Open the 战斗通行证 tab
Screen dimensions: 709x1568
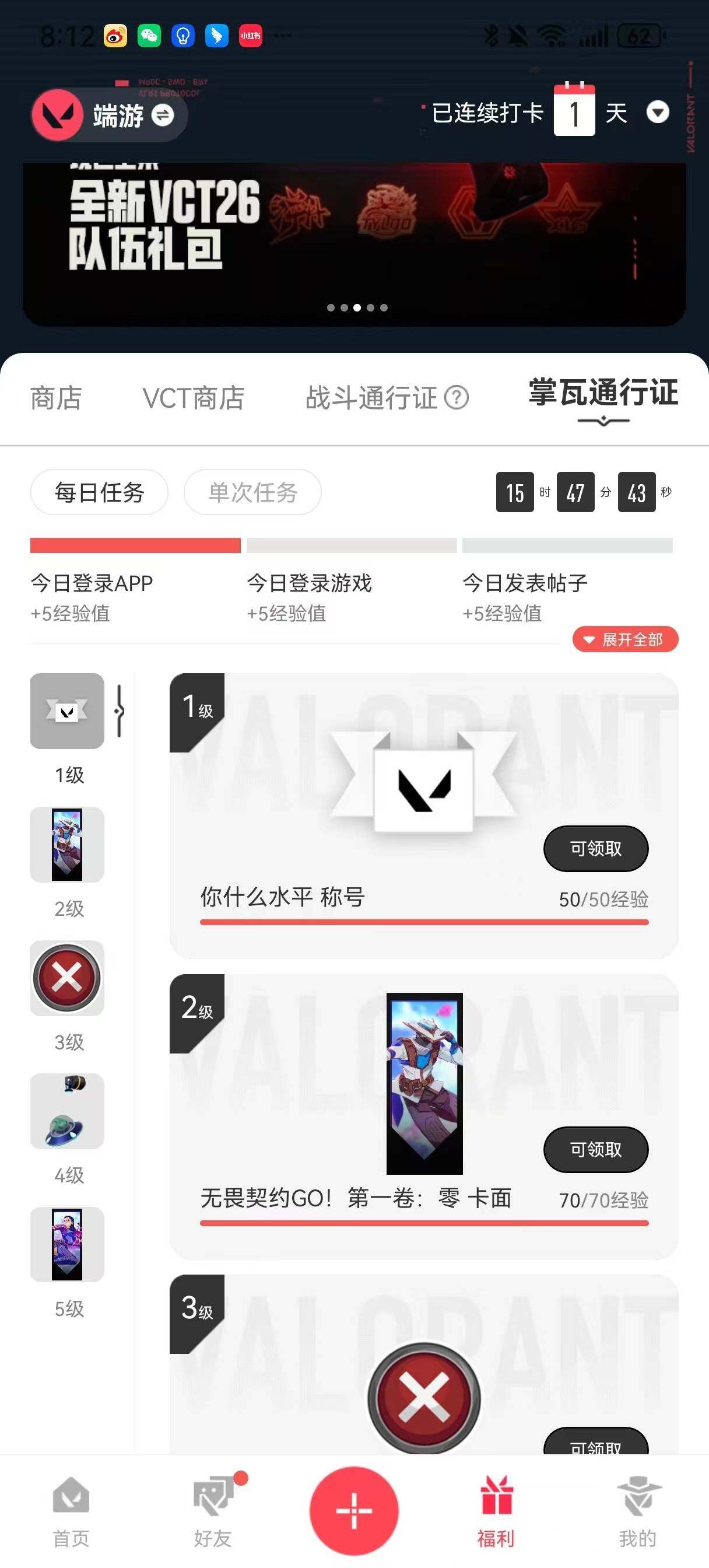point(371,398)
